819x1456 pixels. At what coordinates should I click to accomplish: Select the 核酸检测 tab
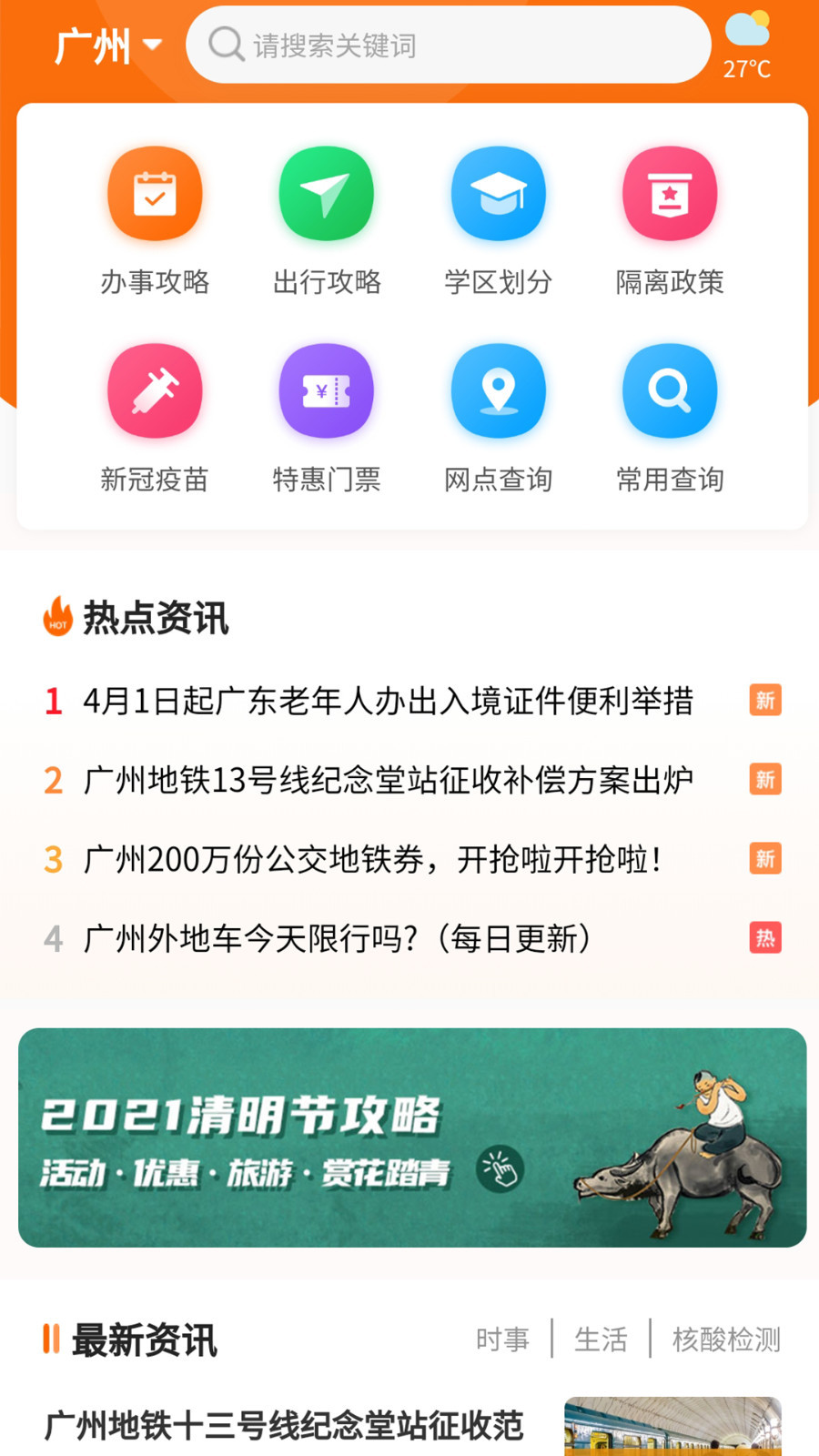click(727, 1340)
